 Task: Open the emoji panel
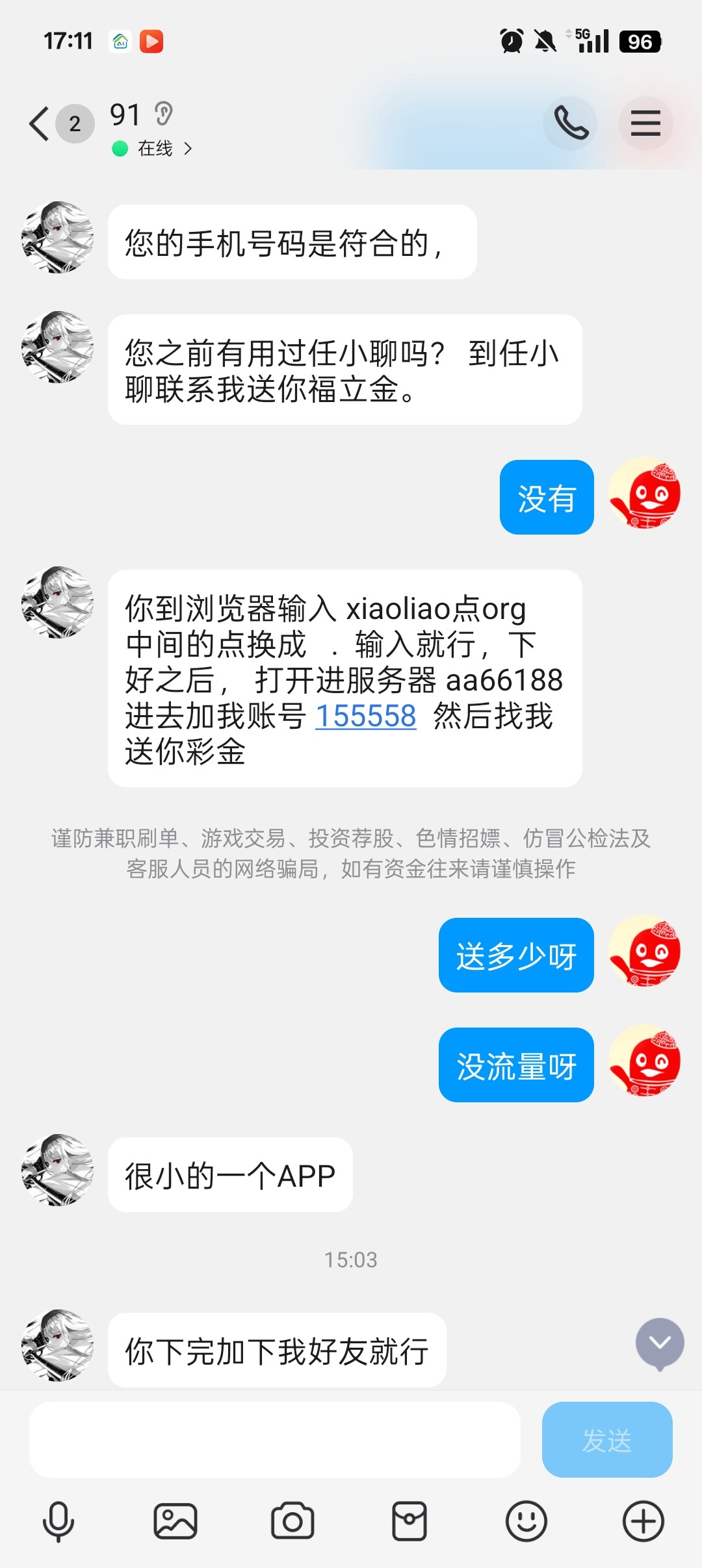[526, 1521]
